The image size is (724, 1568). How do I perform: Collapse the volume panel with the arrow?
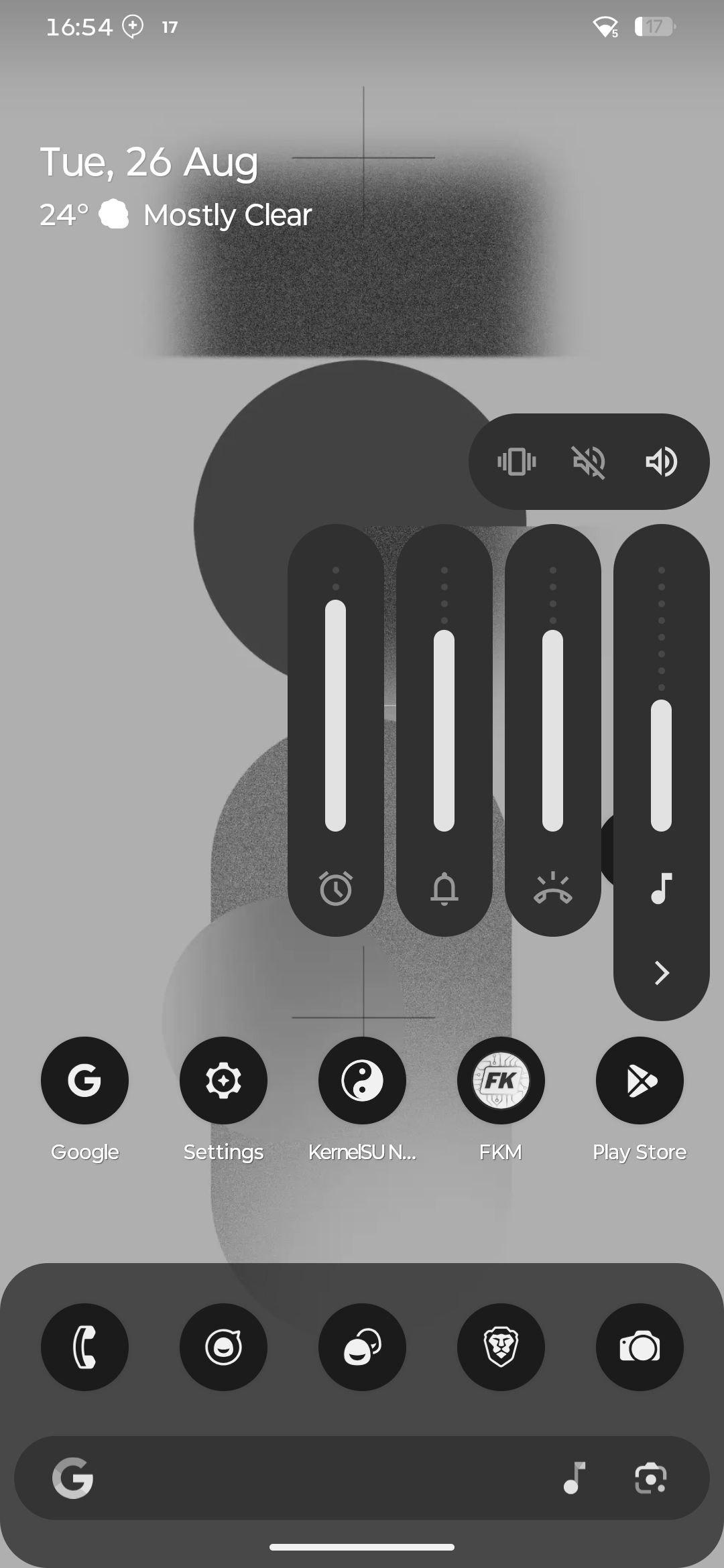point(662,973)
